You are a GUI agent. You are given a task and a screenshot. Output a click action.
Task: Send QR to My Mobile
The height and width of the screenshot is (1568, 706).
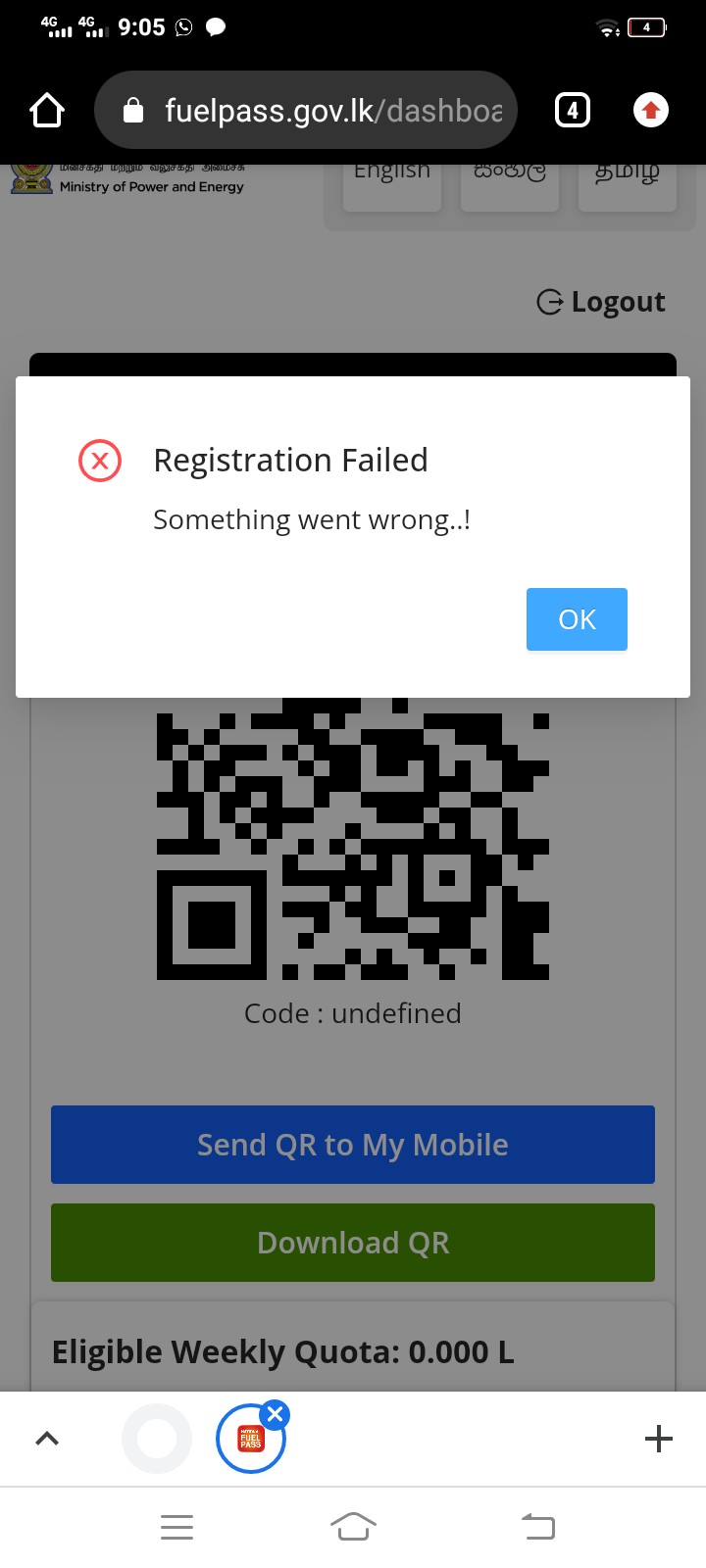[x=353, y=1145]
